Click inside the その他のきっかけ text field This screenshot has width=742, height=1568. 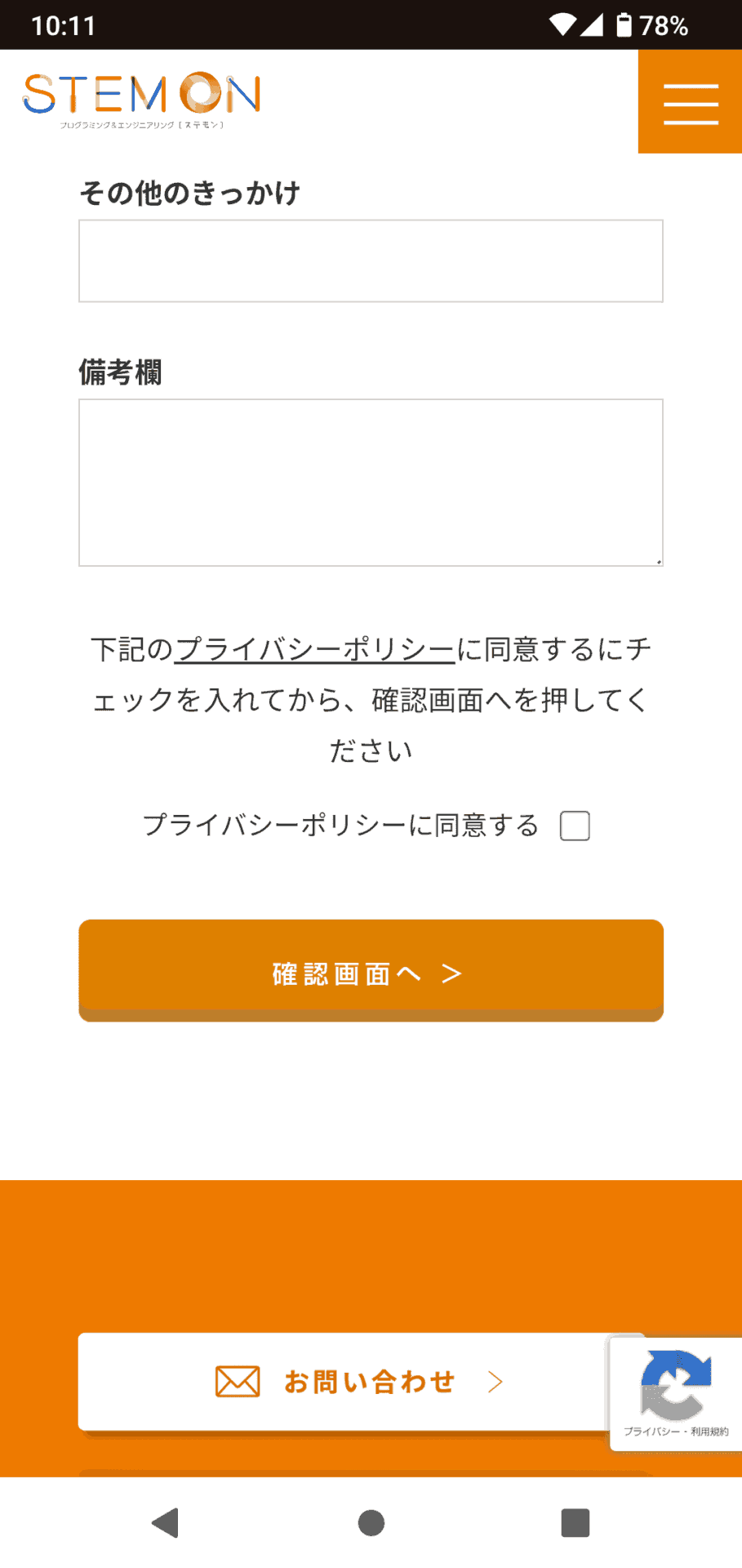pyautogui.click(x=371, y=260)
